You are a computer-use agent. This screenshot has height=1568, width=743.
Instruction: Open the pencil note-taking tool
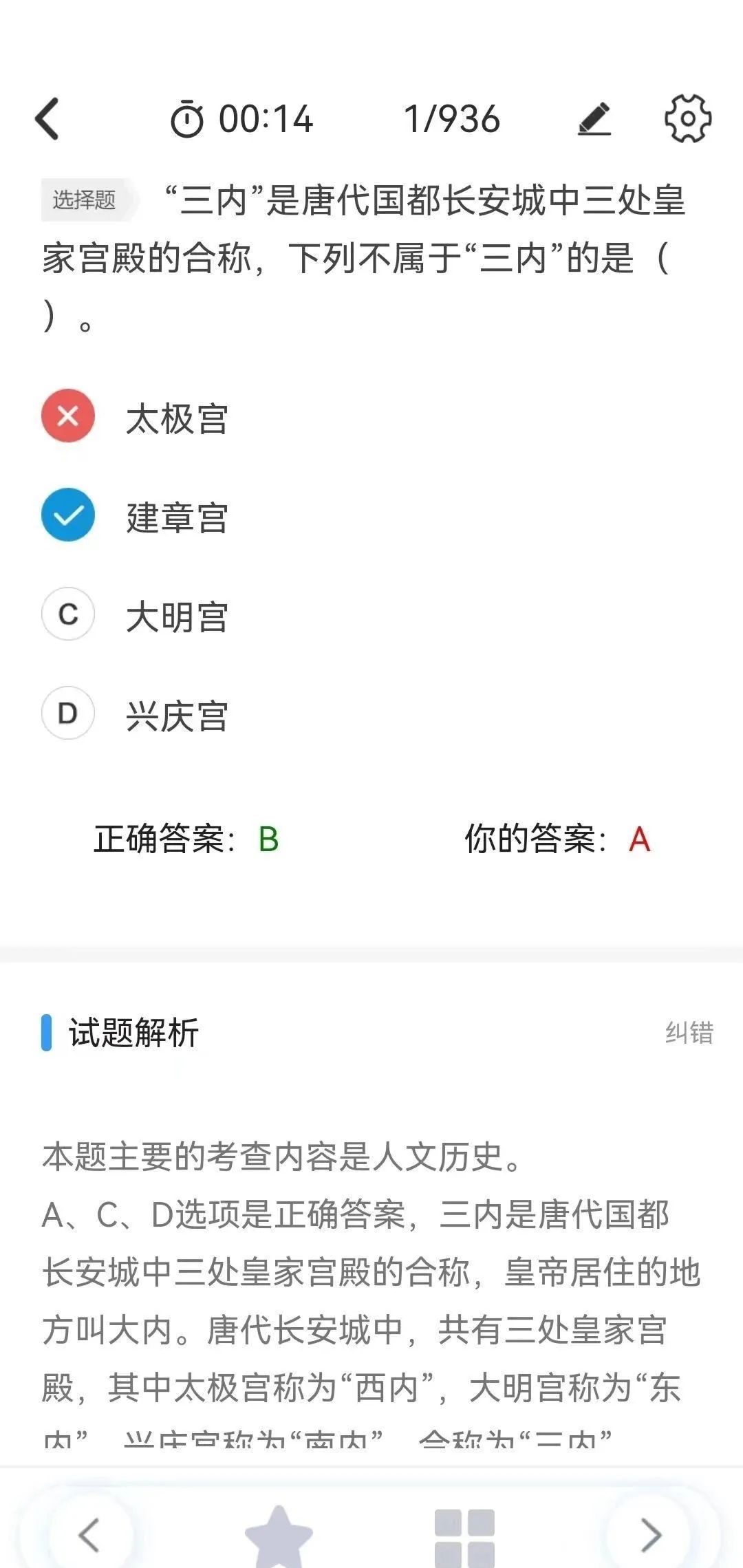click(x=594, y=118)
